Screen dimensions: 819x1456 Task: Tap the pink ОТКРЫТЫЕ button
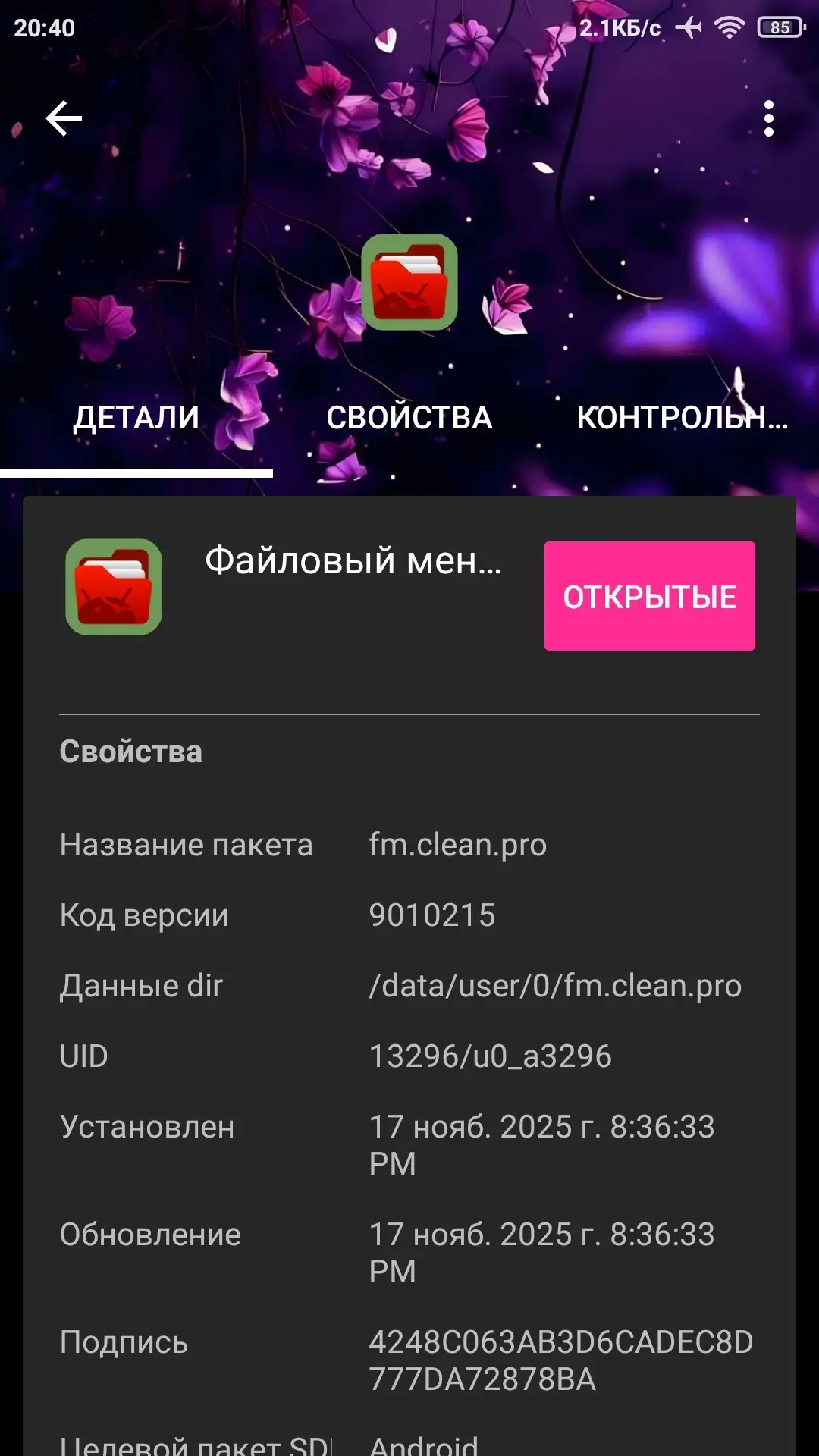[649, 596]
